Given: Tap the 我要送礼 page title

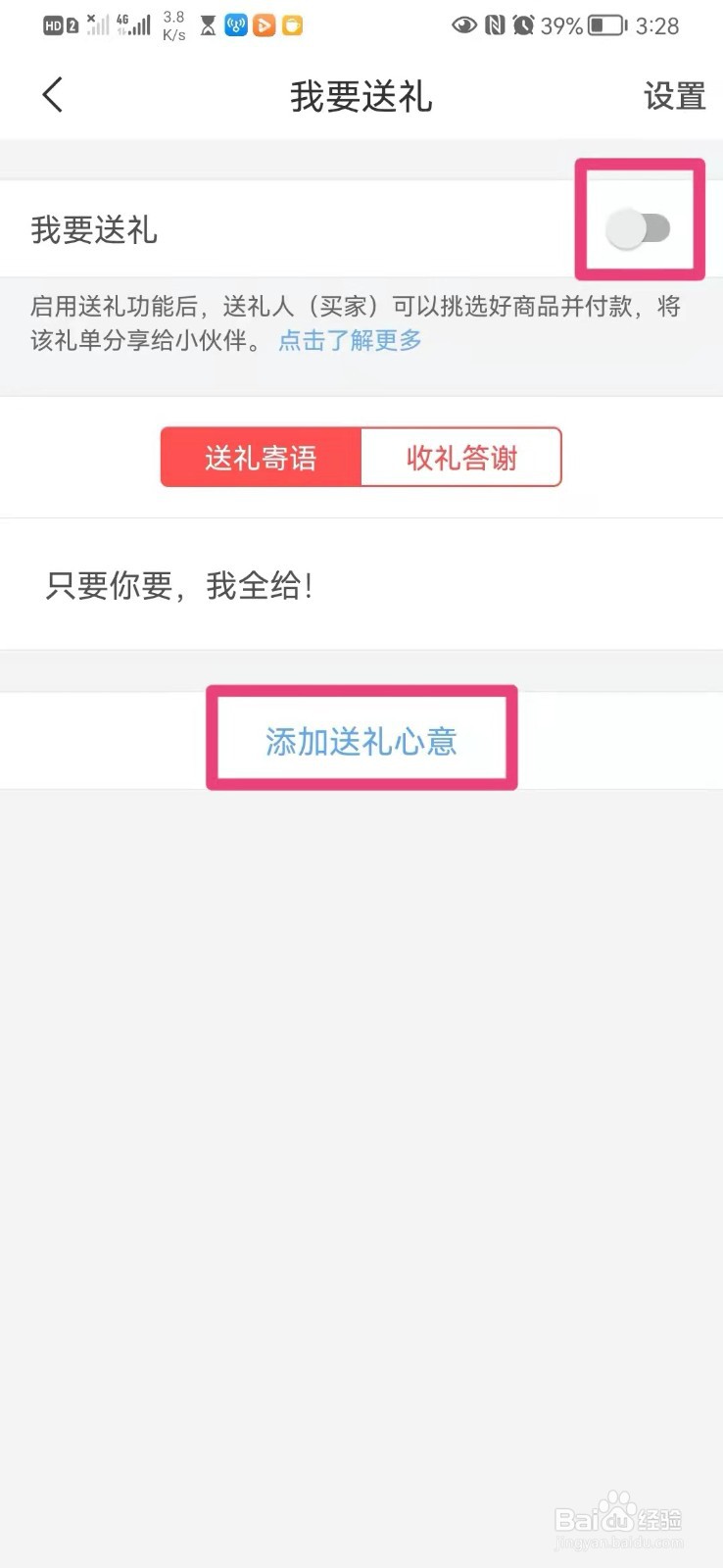Looking at the screenshot, I should tap(361, 96).
